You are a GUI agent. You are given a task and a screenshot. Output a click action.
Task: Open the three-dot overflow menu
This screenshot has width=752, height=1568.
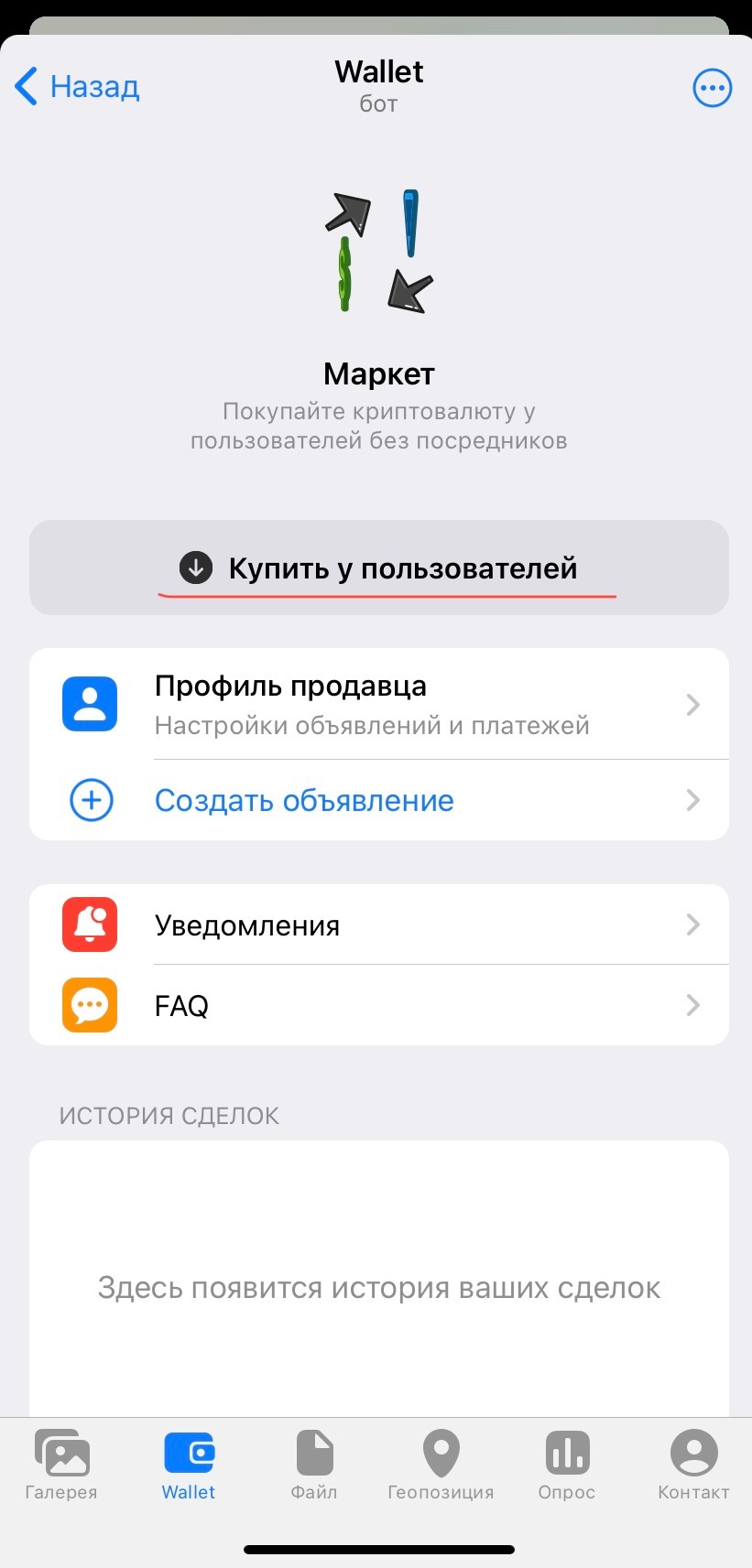click(712, 89)
